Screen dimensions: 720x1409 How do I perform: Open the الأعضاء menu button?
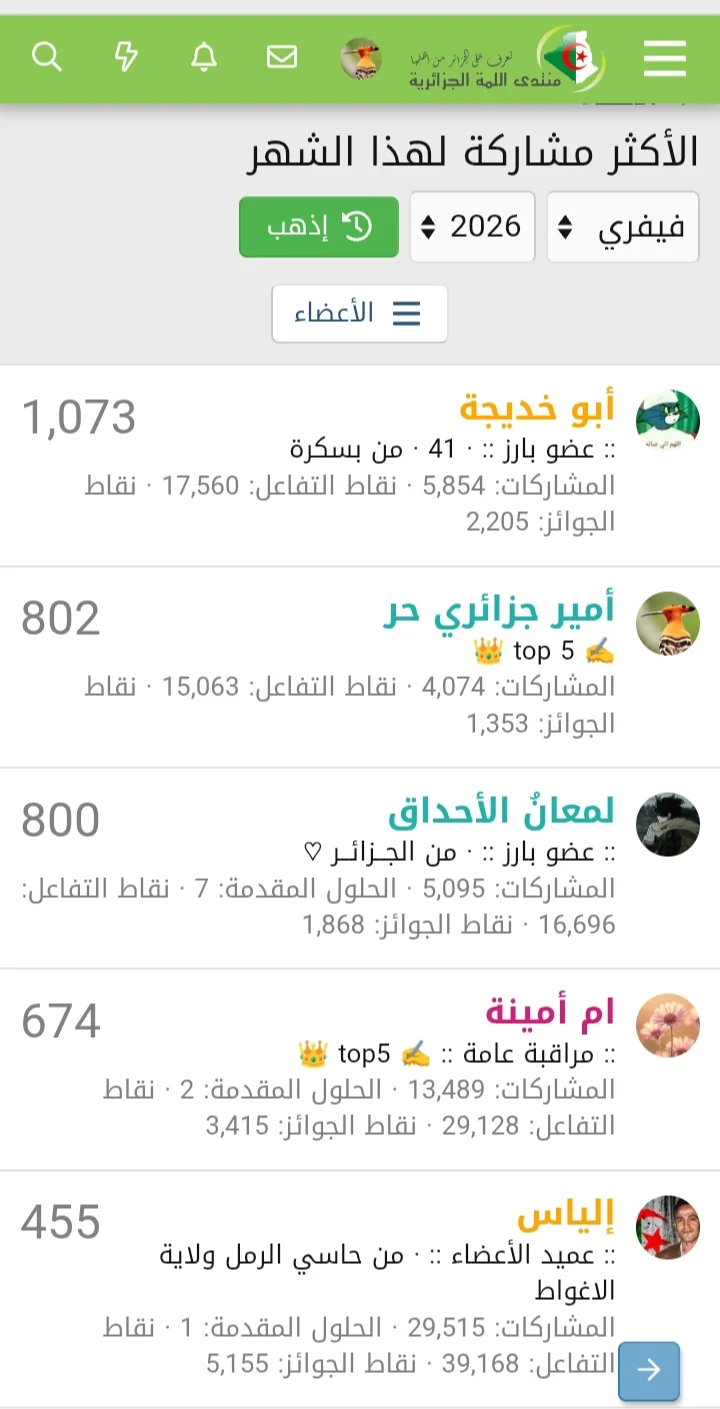(359, 314)
